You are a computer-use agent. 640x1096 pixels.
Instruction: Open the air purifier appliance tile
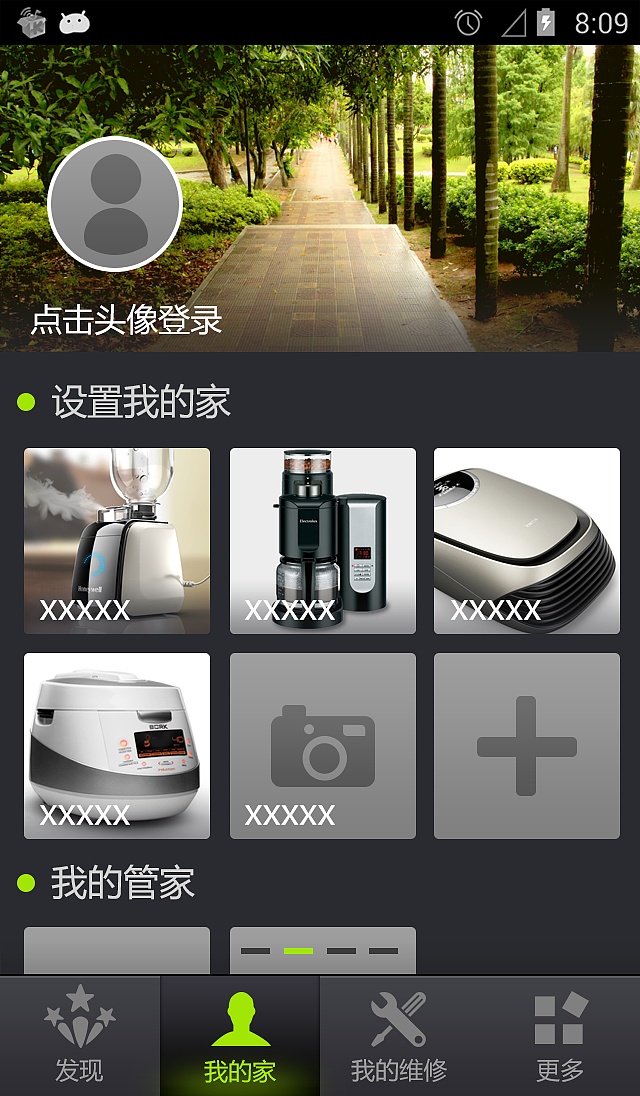527,541
